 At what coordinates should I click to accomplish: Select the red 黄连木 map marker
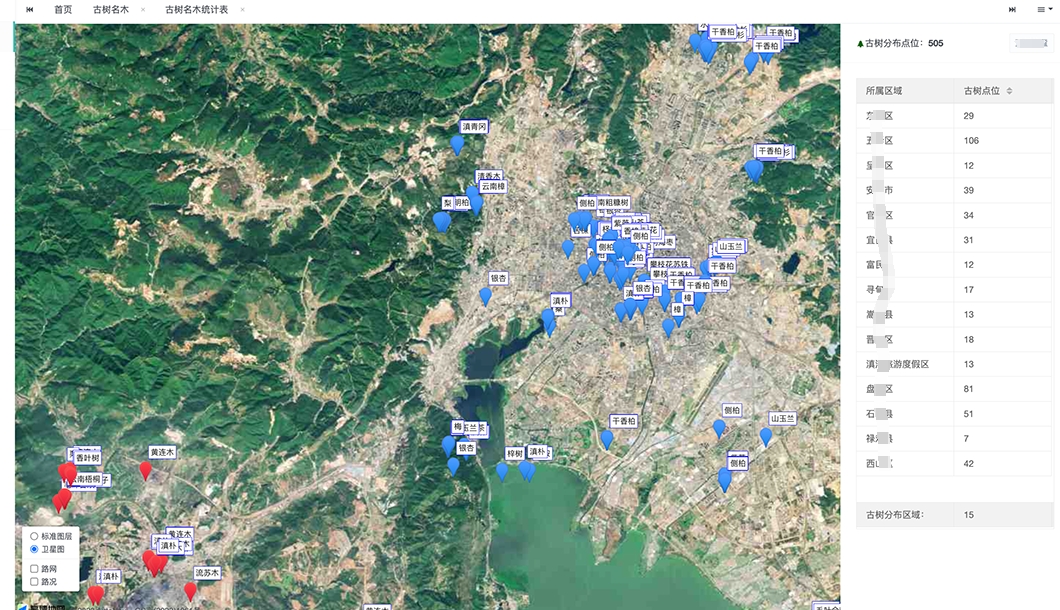pyautogui.click(x=146, y=470)
